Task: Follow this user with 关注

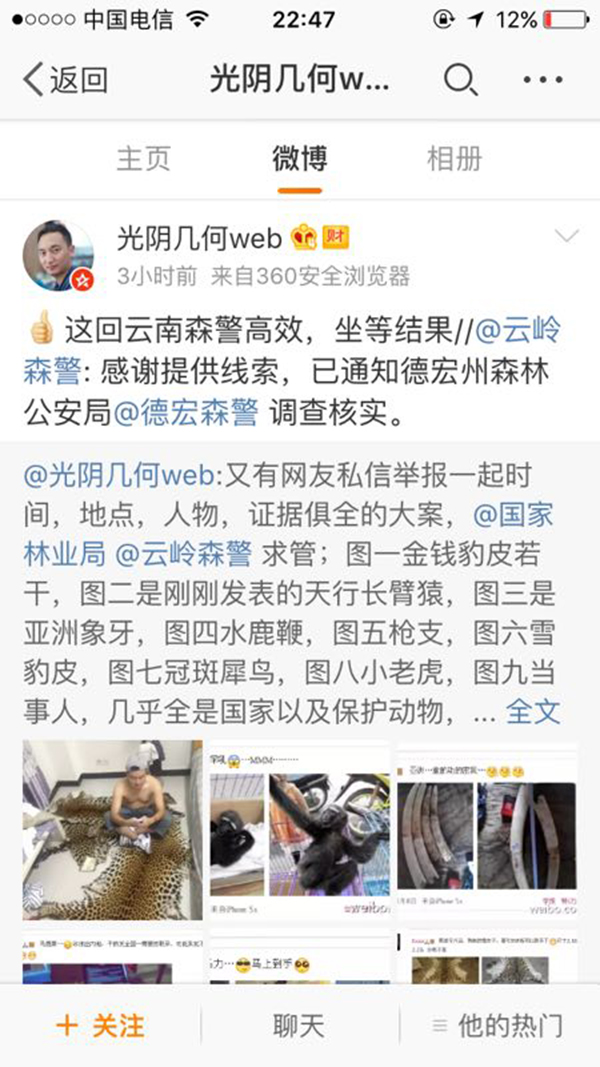Action: pyautogui.click(x=100, y=1025)
